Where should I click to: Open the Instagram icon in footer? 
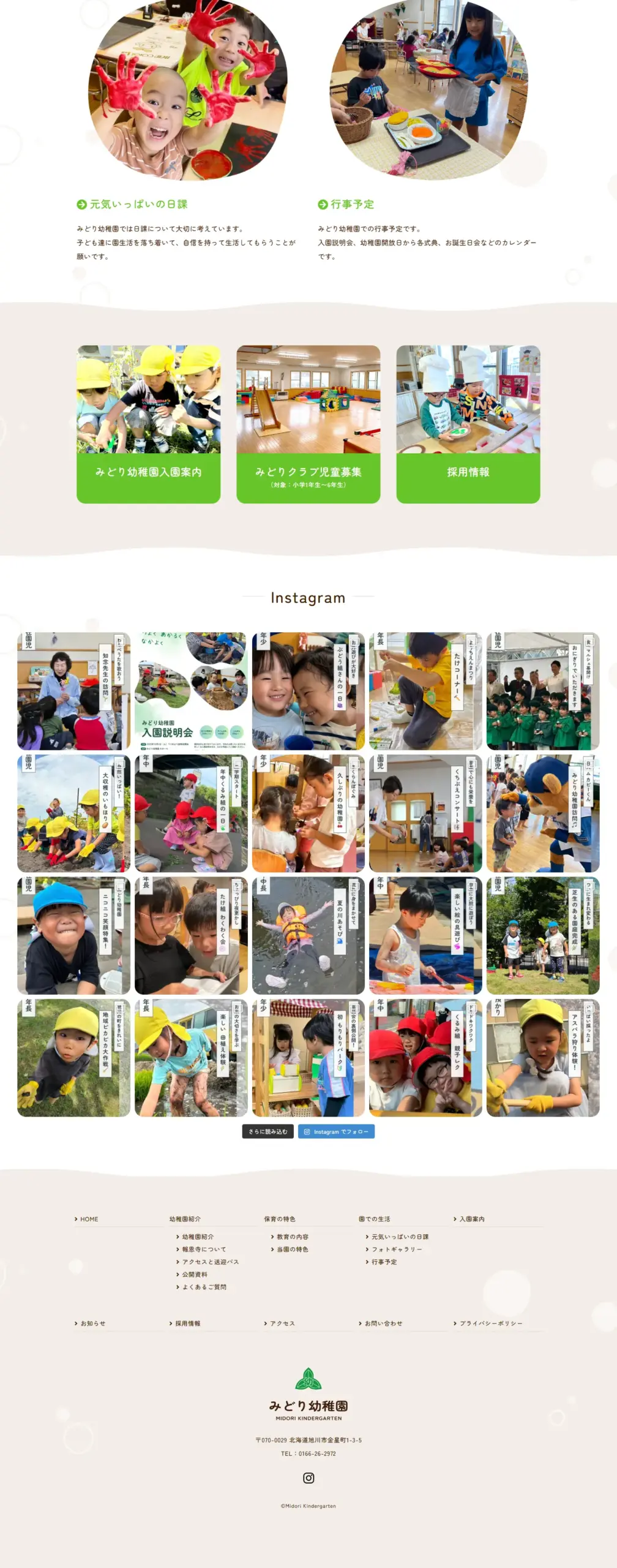308,1478
